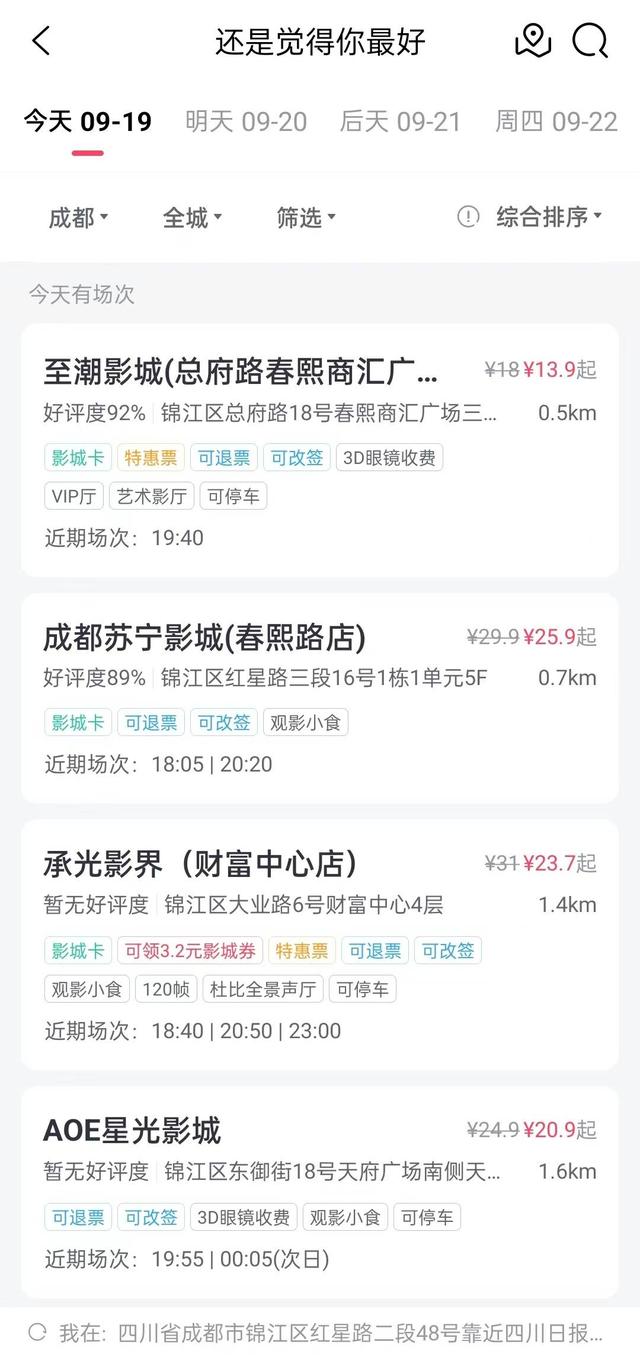Go back using the top-left arrow
640x1357 pixels.
(40, 41)
